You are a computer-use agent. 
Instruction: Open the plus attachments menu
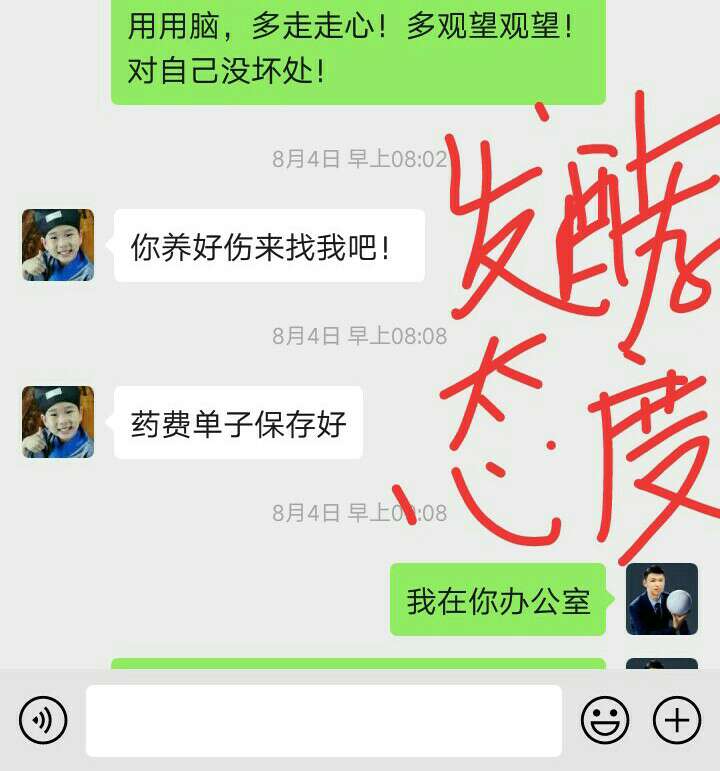pyautogui.click(x=677, y=720)
